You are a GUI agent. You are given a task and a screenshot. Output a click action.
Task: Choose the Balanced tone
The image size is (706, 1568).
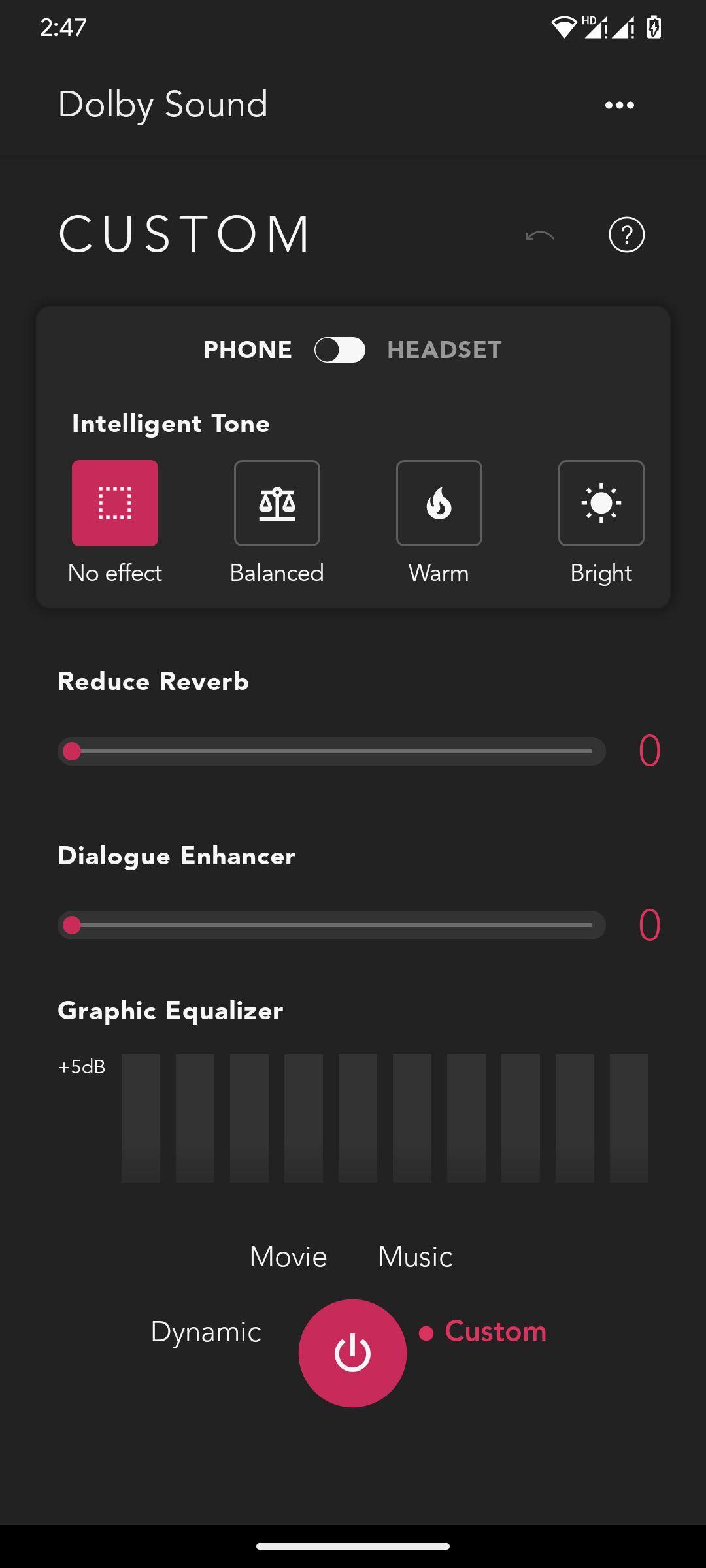click(277, 503)
